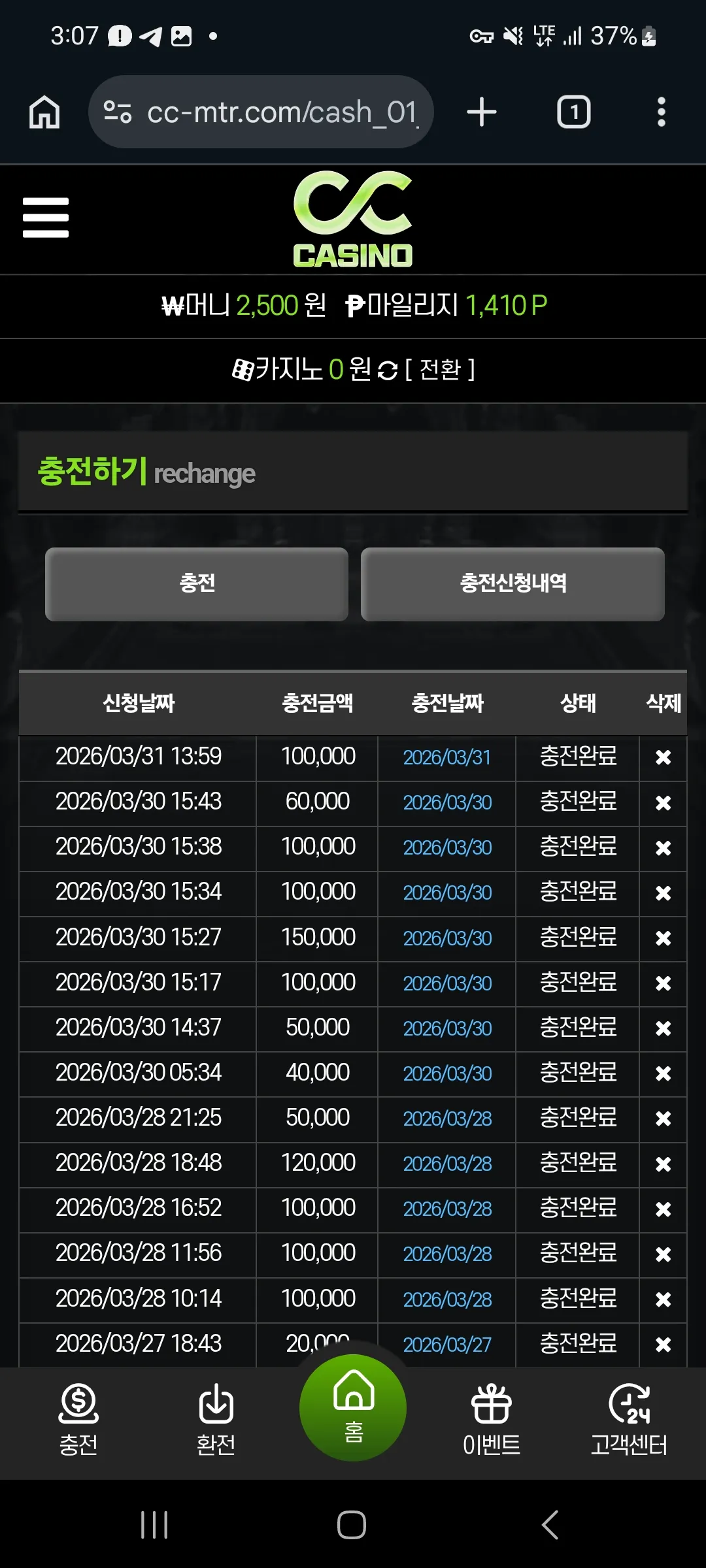Delete the 2026/03/28 18:48 entry
The height and width of the screenshot is (1568, 706).
[663, 1164]
